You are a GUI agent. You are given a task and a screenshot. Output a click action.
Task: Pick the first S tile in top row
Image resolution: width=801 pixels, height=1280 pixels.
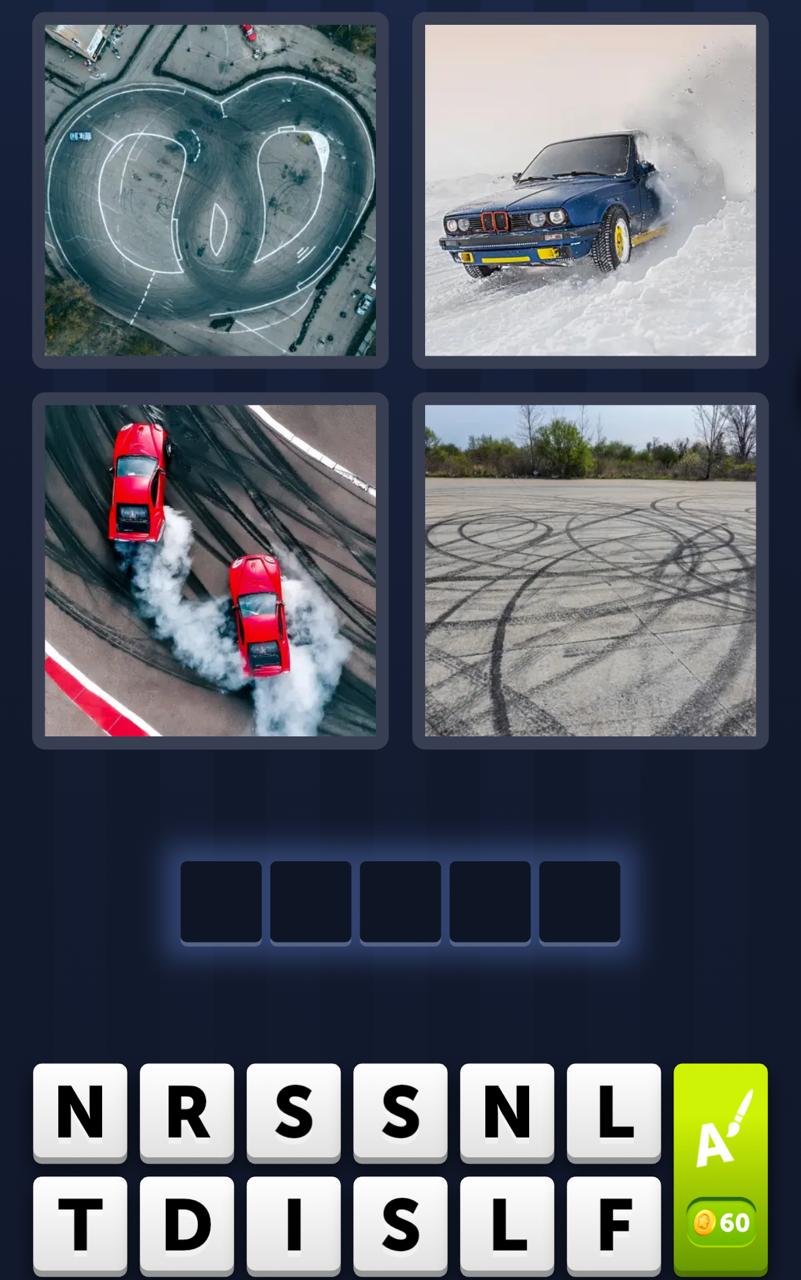(x=293, y=1113)
